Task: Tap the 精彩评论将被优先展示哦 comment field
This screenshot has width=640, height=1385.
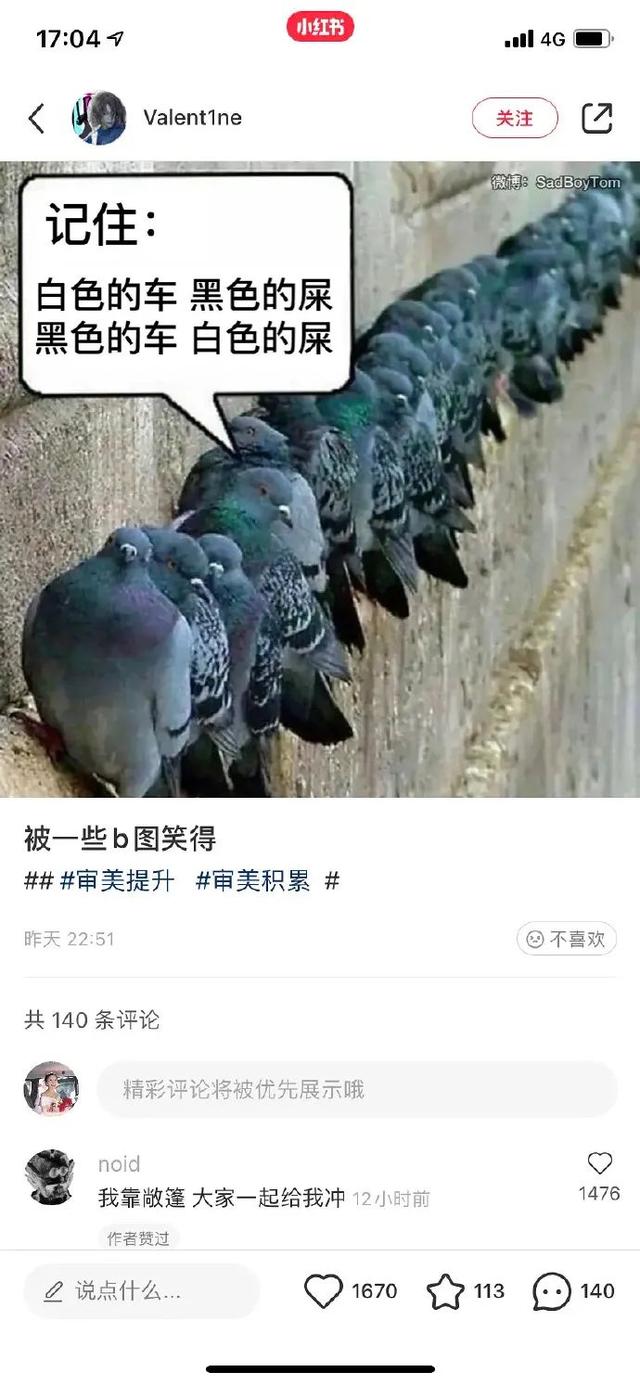Action: pos(356,1089)
